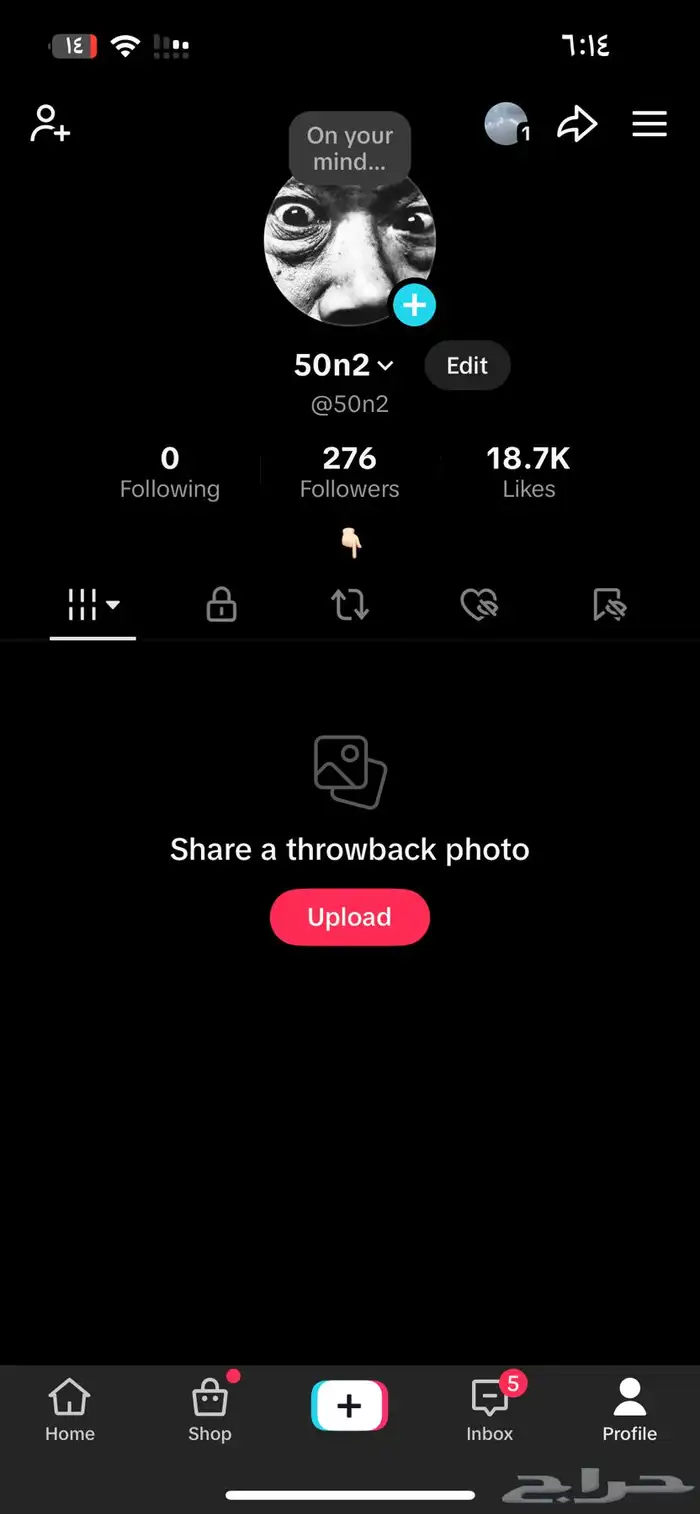Open the profile views avatar icon

507,124
